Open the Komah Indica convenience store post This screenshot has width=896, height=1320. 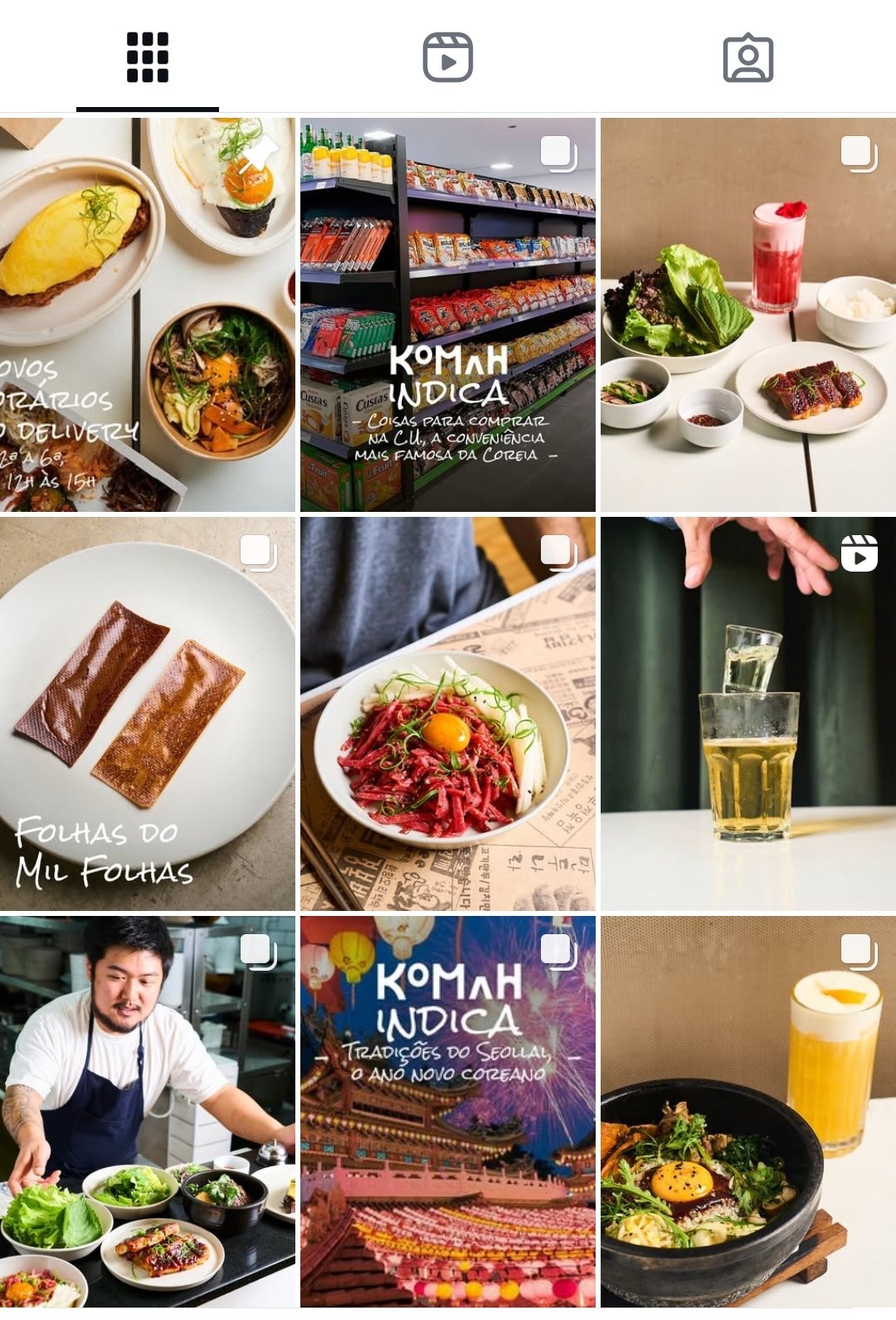[448, 314]
